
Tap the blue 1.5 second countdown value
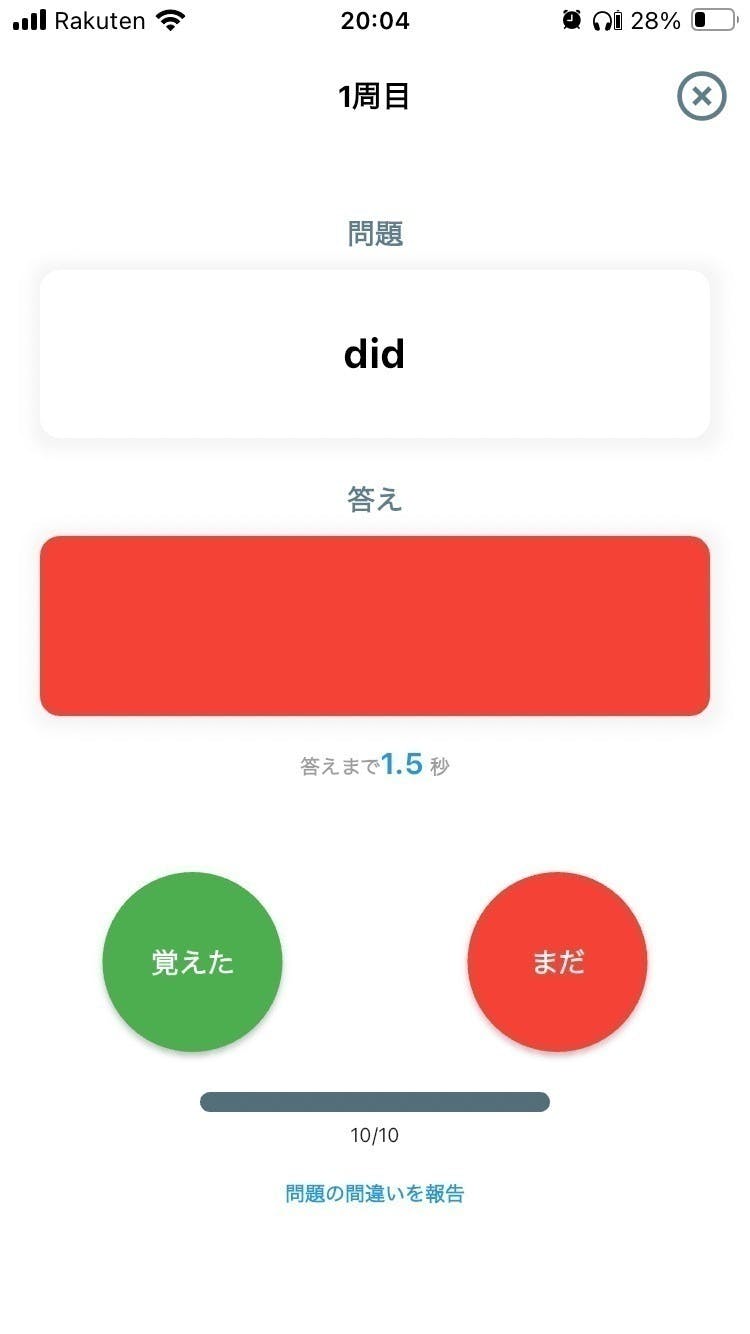[404, 764]
